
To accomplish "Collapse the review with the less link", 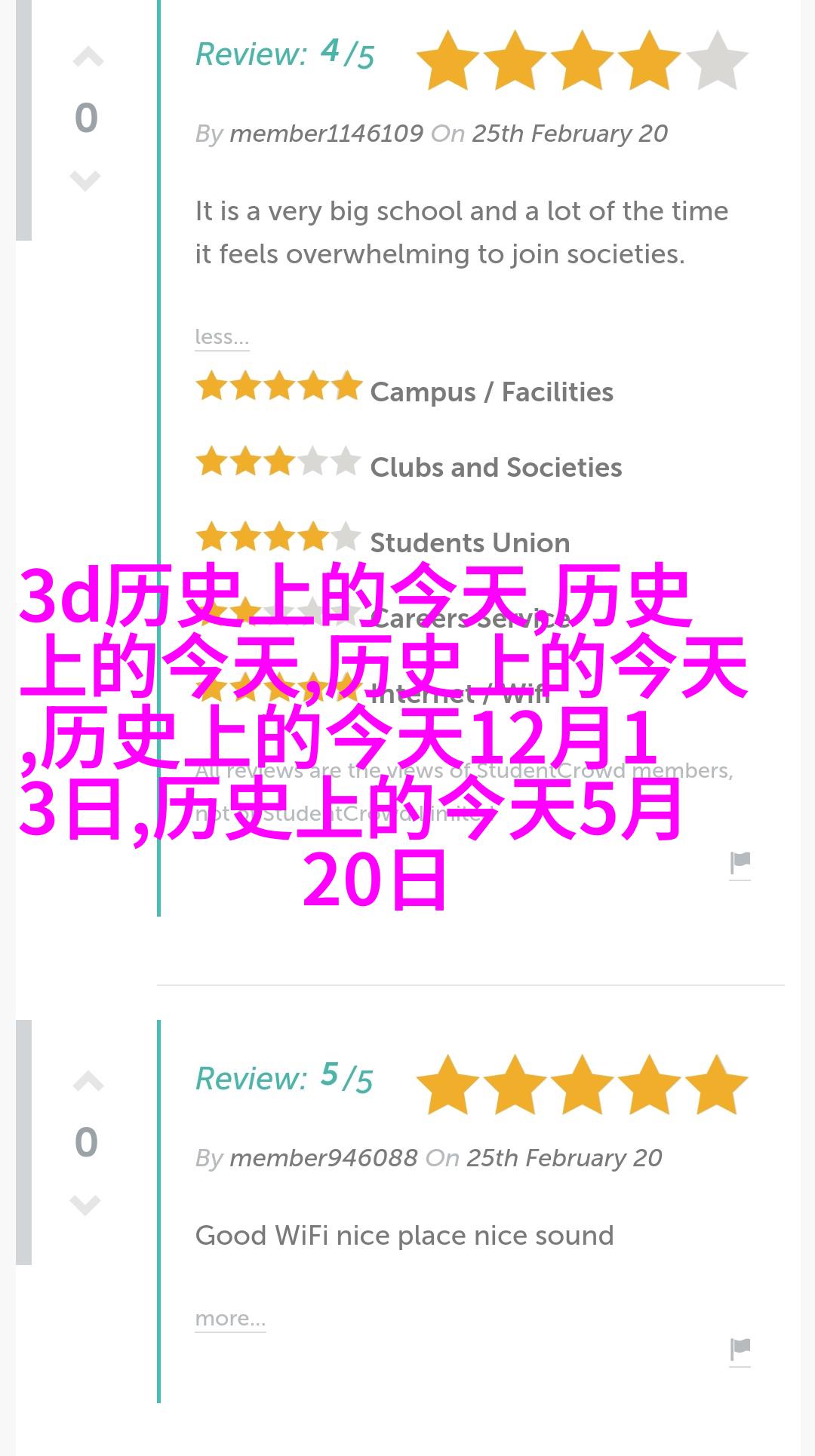I will [222, 336].
